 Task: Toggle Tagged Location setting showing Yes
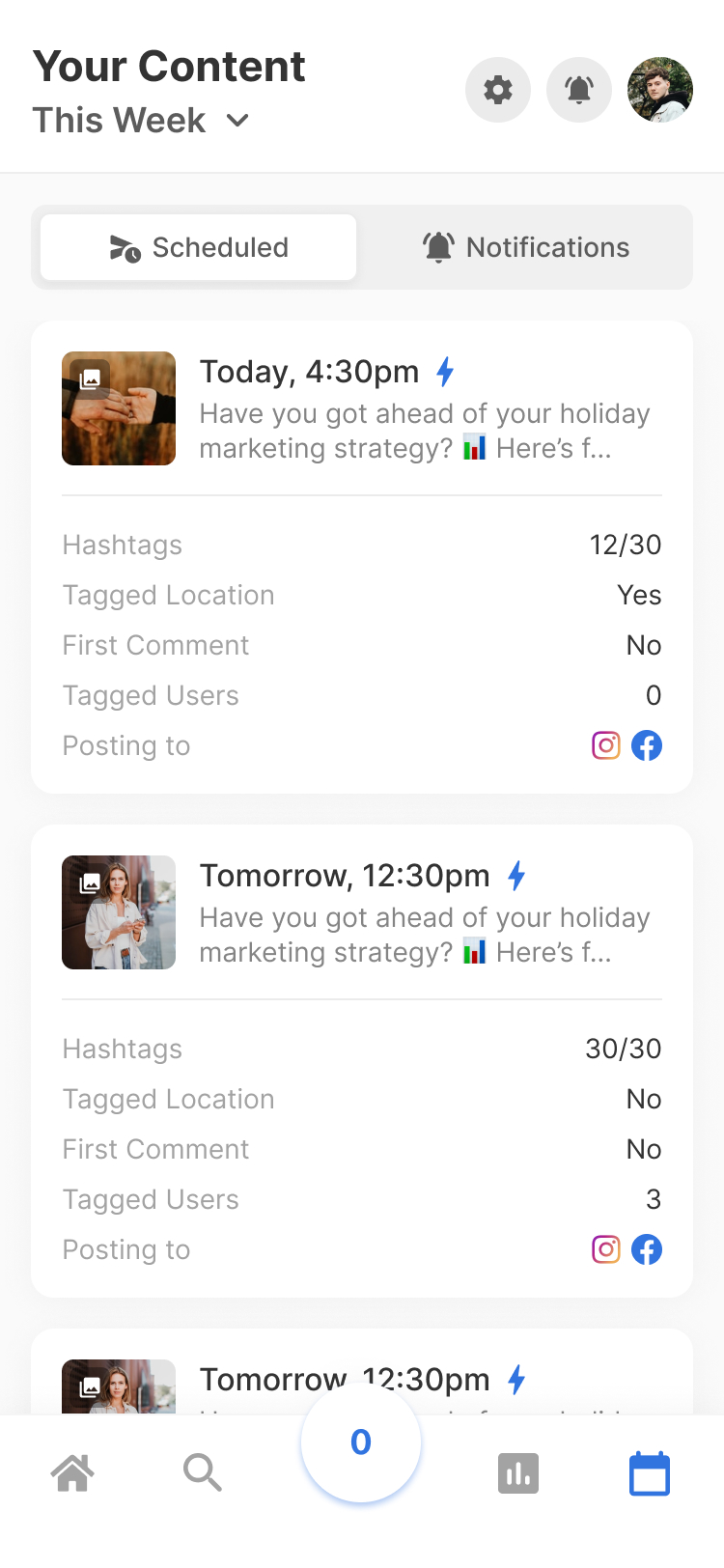tap(639, 595)
